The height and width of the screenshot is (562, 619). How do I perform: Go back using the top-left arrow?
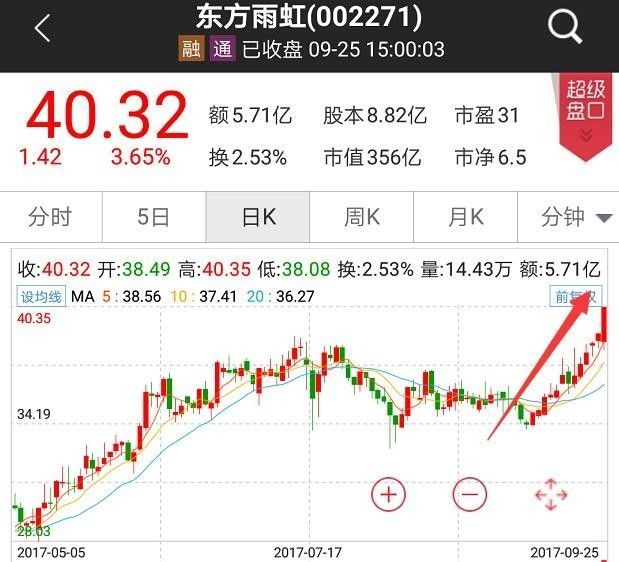coord(42,28)
